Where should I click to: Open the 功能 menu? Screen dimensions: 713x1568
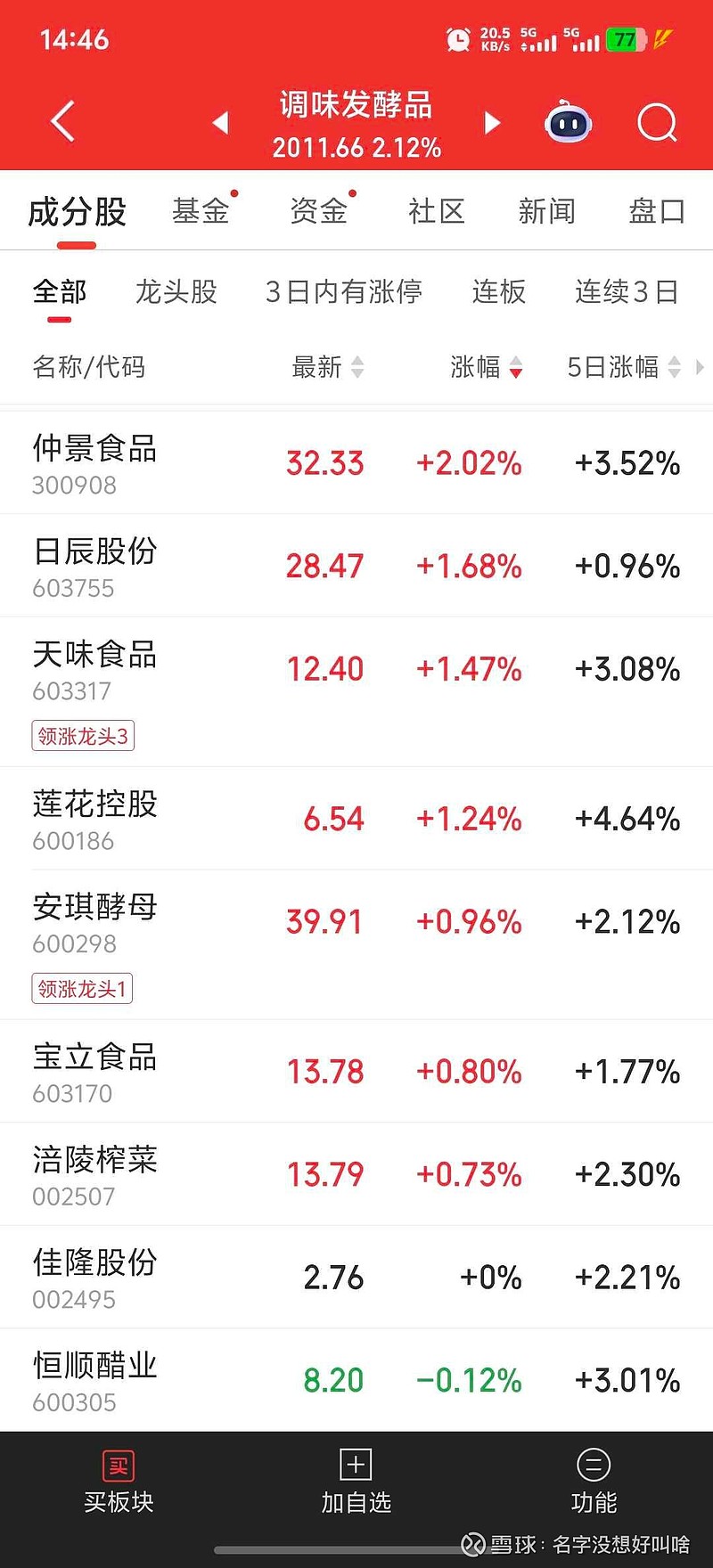[x=594, y=1482]
